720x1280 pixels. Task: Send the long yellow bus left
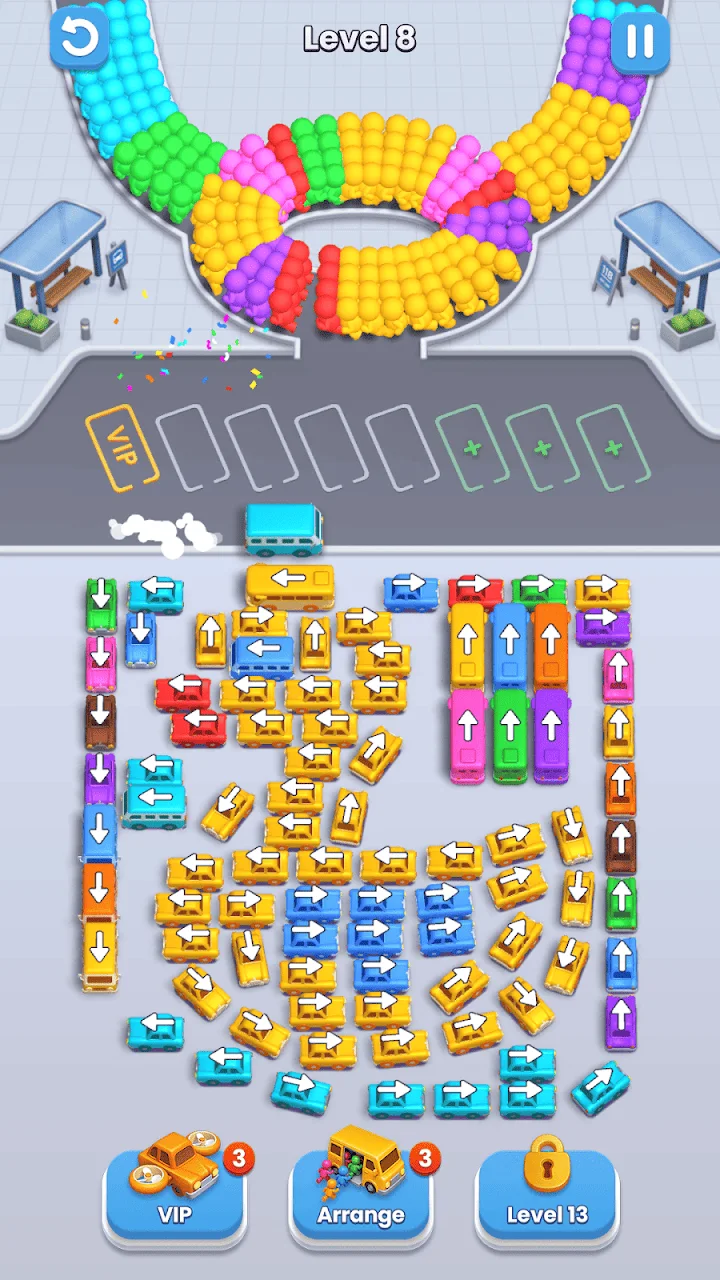pyautogui.click(x=290, y=585)
